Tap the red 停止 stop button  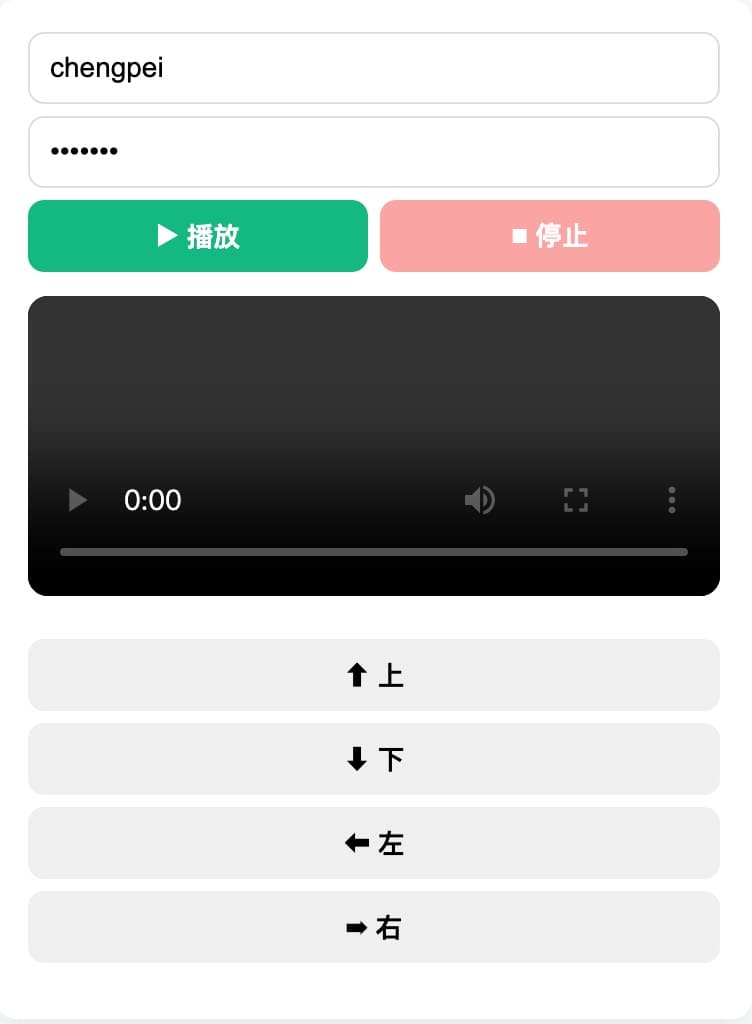pos(550,236)
